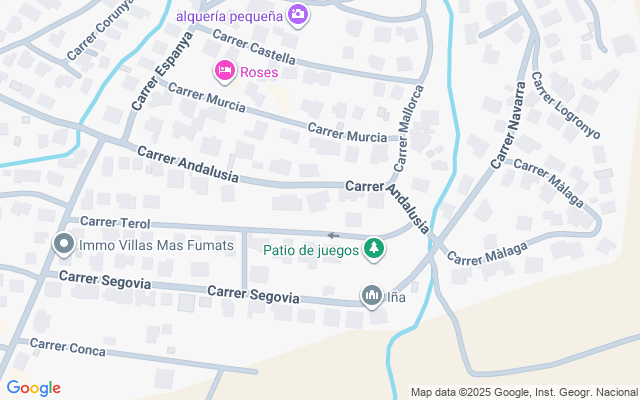The image size is (640, 400).
Task: Open Immo Villas Mas Fumats marker
Action: tap(64, 244)
